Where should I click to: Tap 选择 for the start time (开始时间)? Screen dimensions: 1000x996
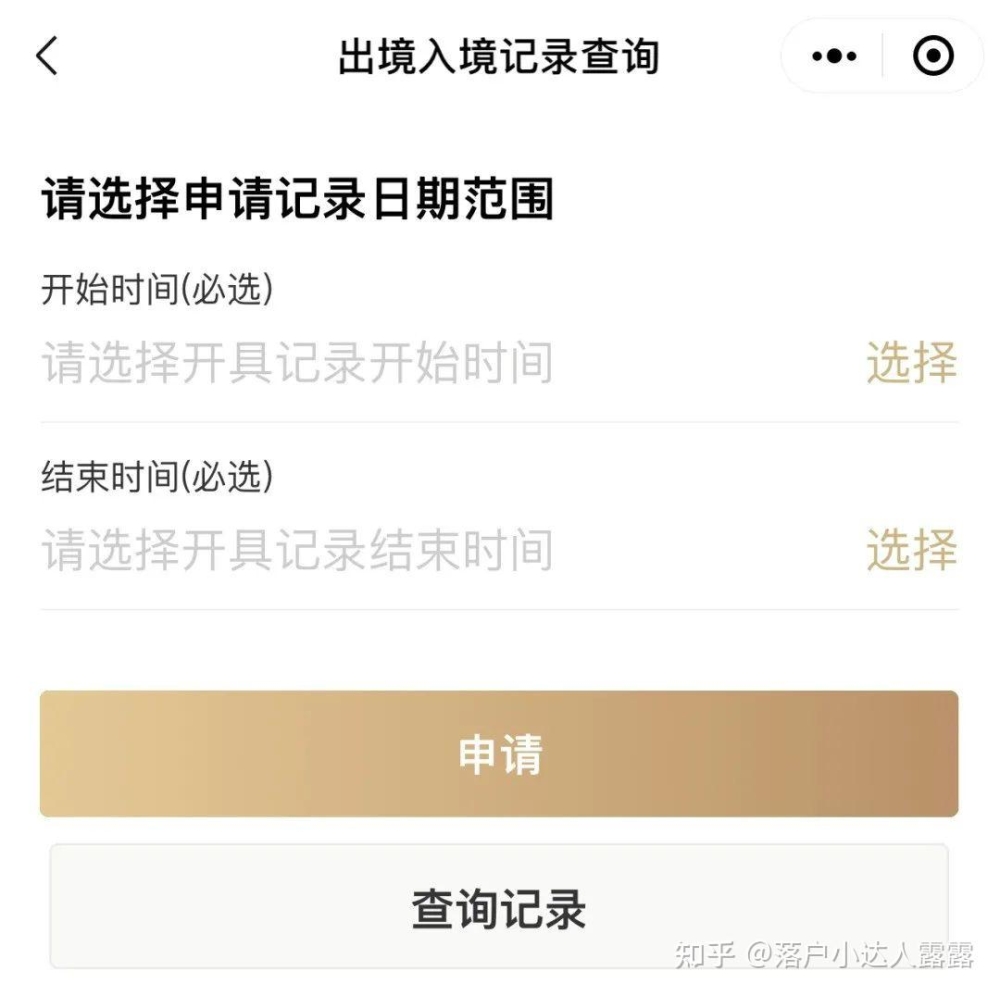tap(911, 363)
